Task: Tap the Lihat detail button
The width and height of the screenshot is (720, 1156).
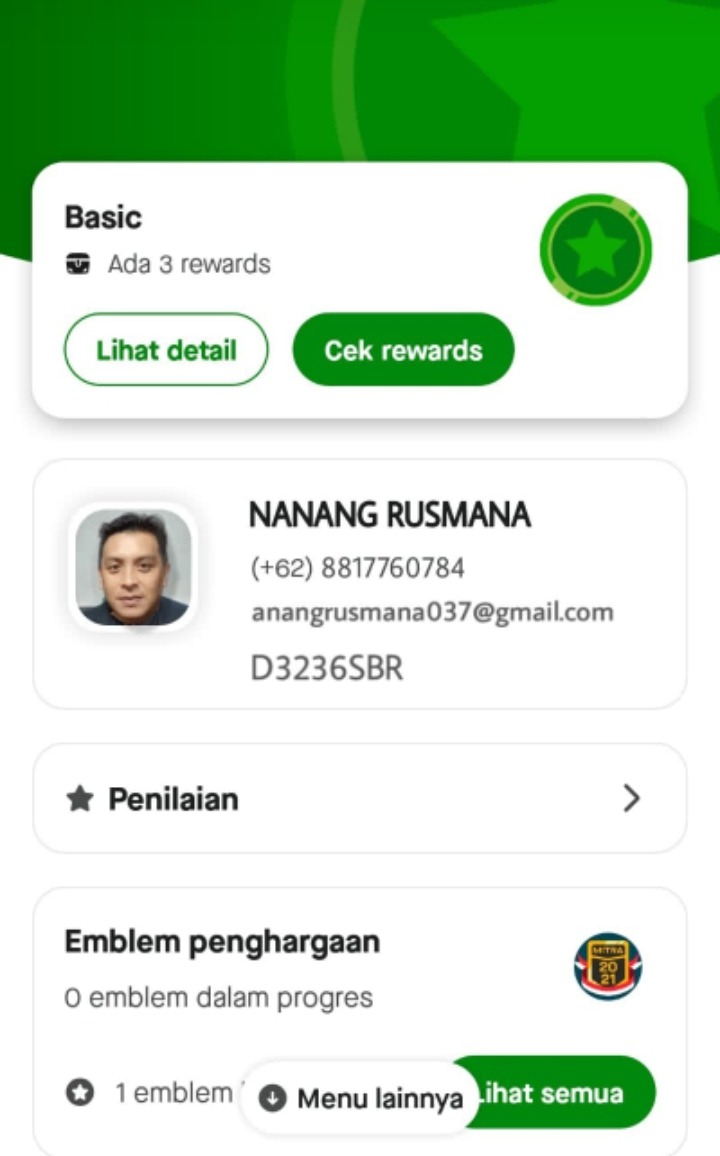Action: tap(166, 350)
